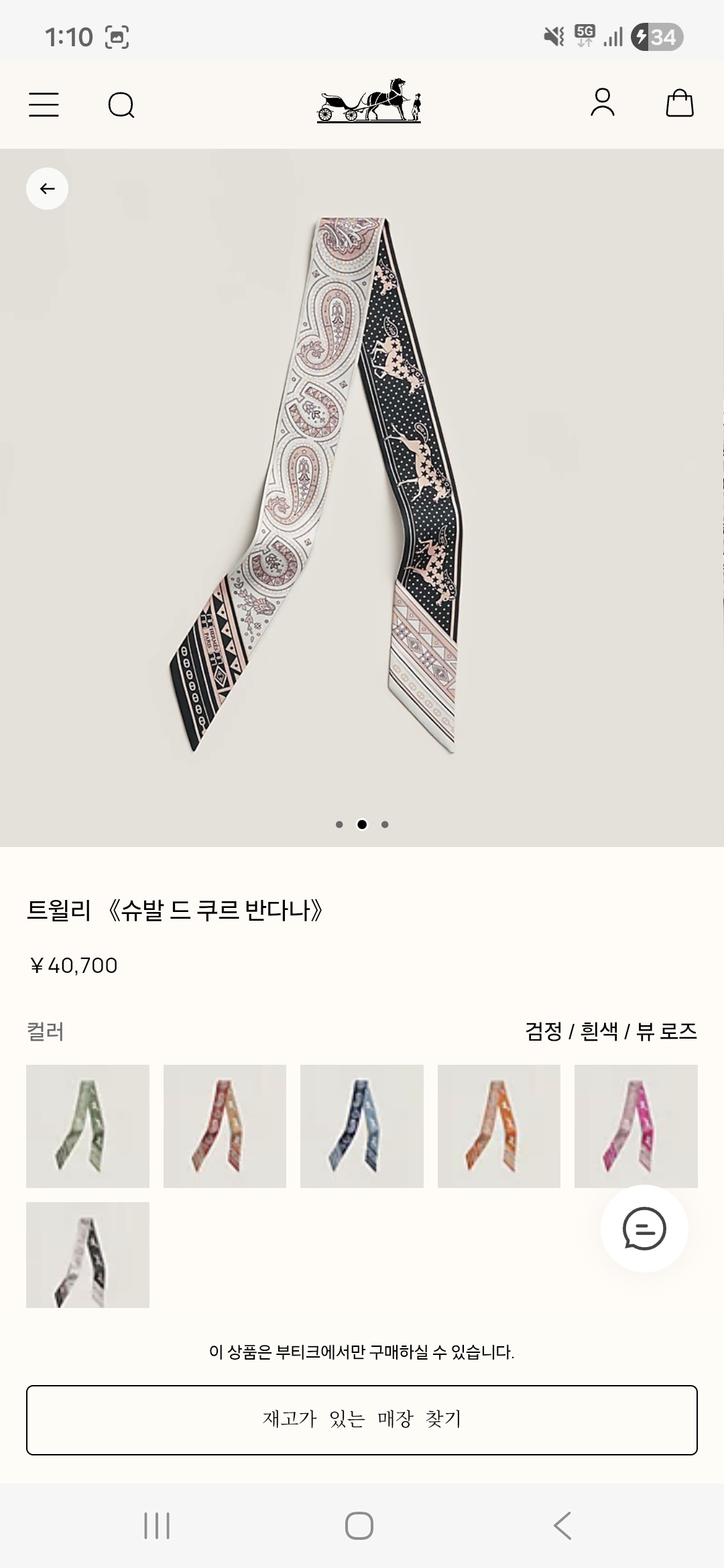724x1568 pixels.
Task: Pick the pink twilly color
Action: [636, 1126]
